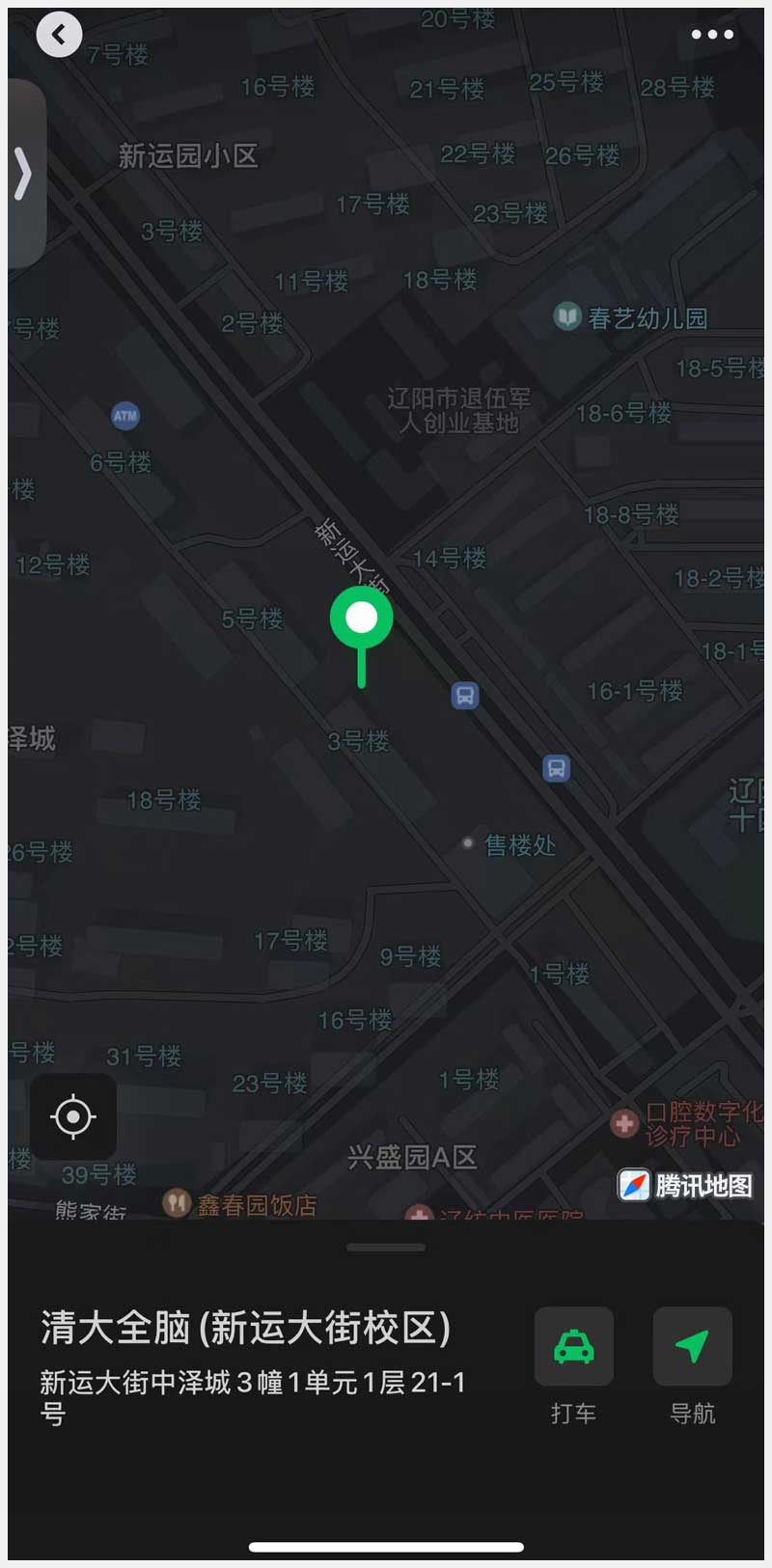Go back using the top-left arrow
This screenshot has height=1568, width=772.
[59, 36]
